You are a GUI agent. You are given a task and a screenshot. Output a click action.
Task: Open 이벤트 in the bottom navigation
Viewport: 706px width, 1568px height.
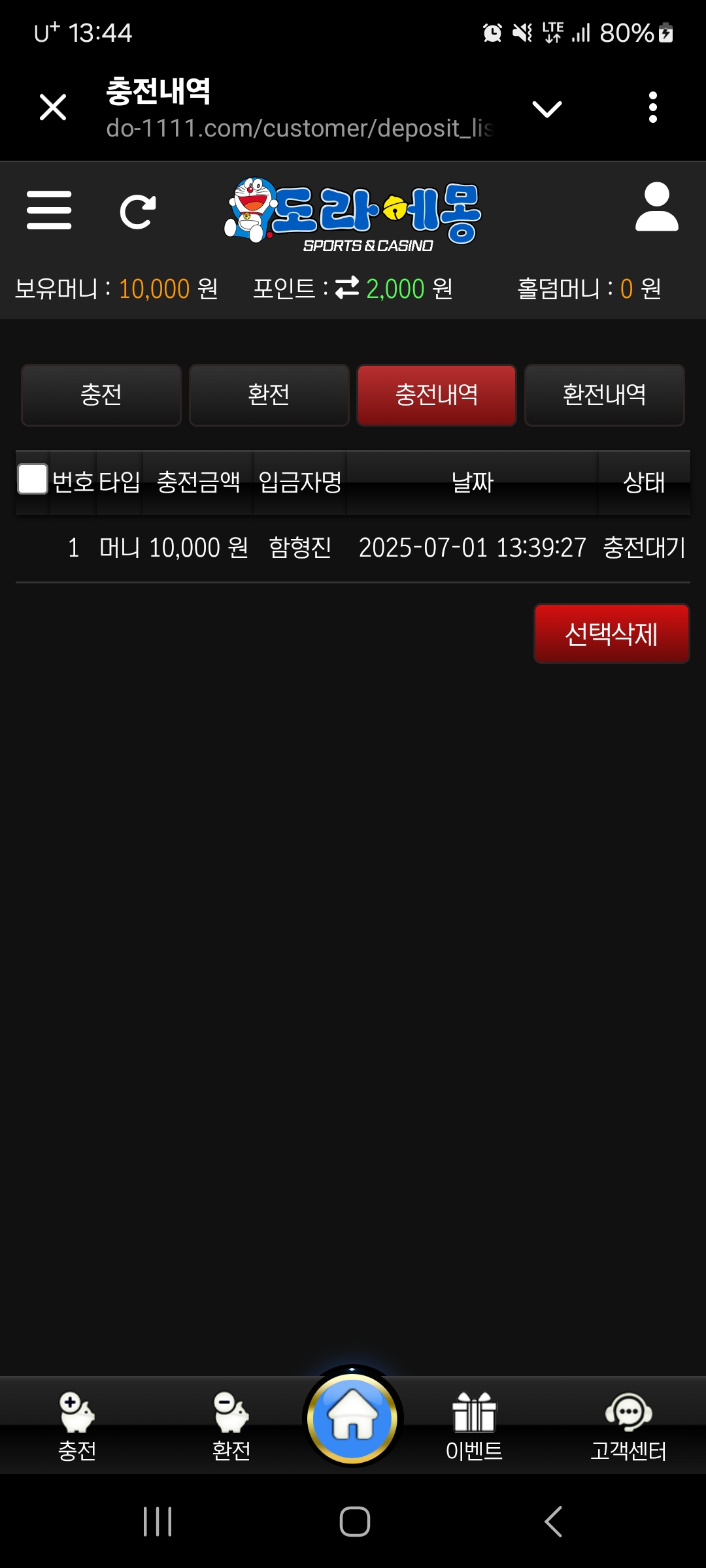[474, 1426]
